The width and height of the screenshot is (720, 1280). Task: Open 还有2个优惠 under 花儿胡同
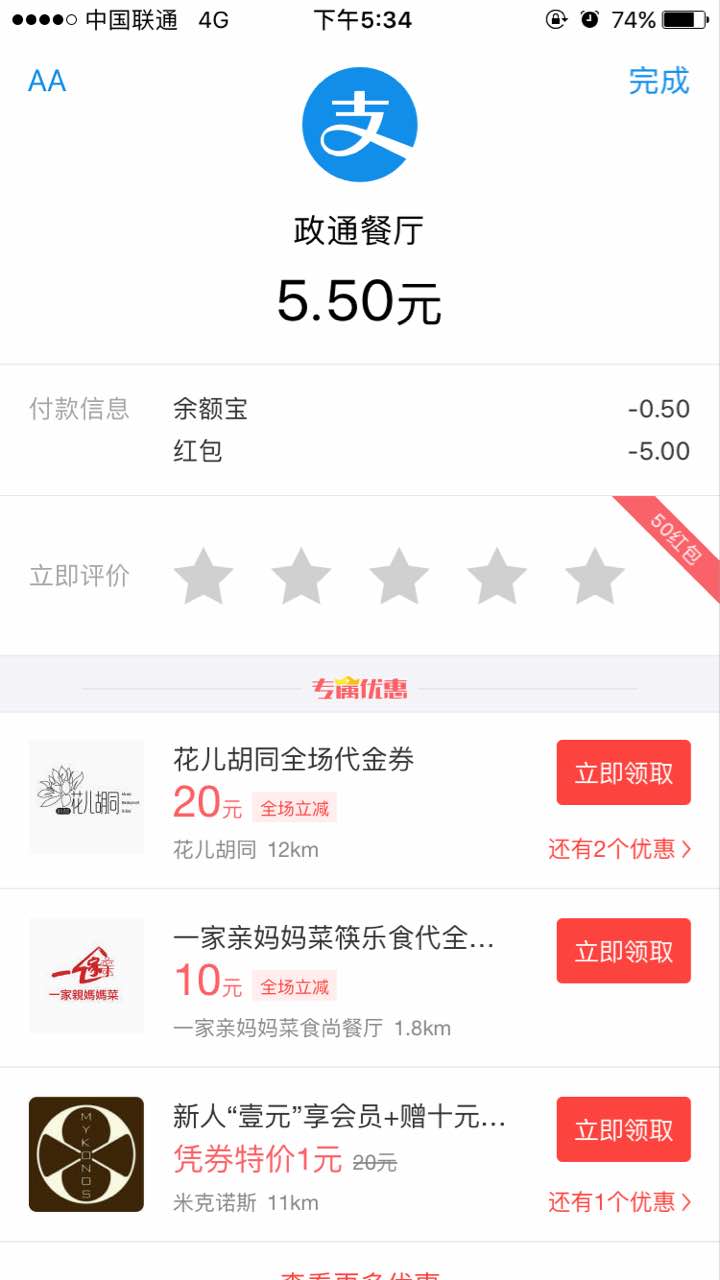[x=620, y=849]
